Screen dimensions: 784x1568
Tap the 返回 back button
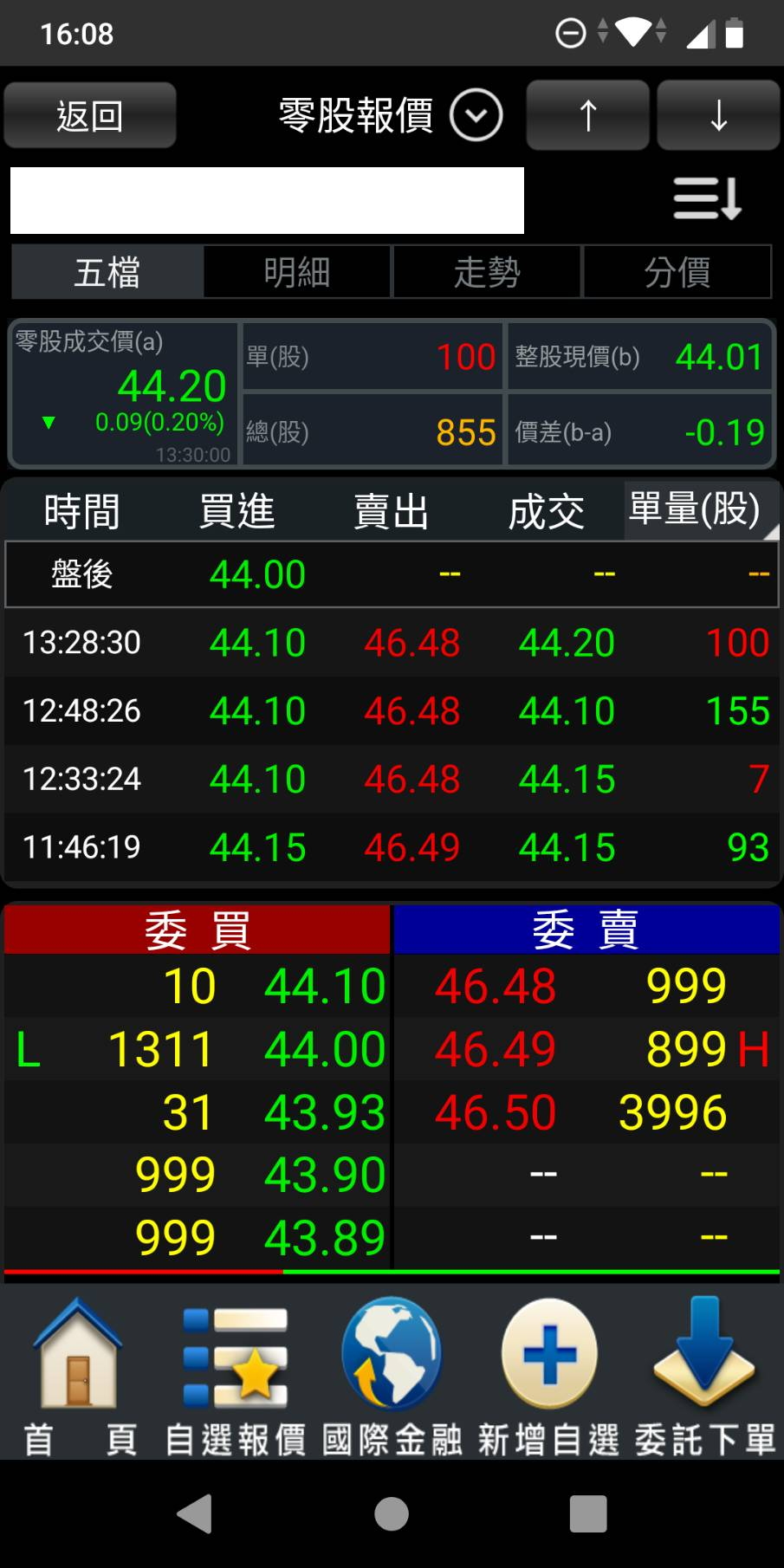click(x=90, y=115)
